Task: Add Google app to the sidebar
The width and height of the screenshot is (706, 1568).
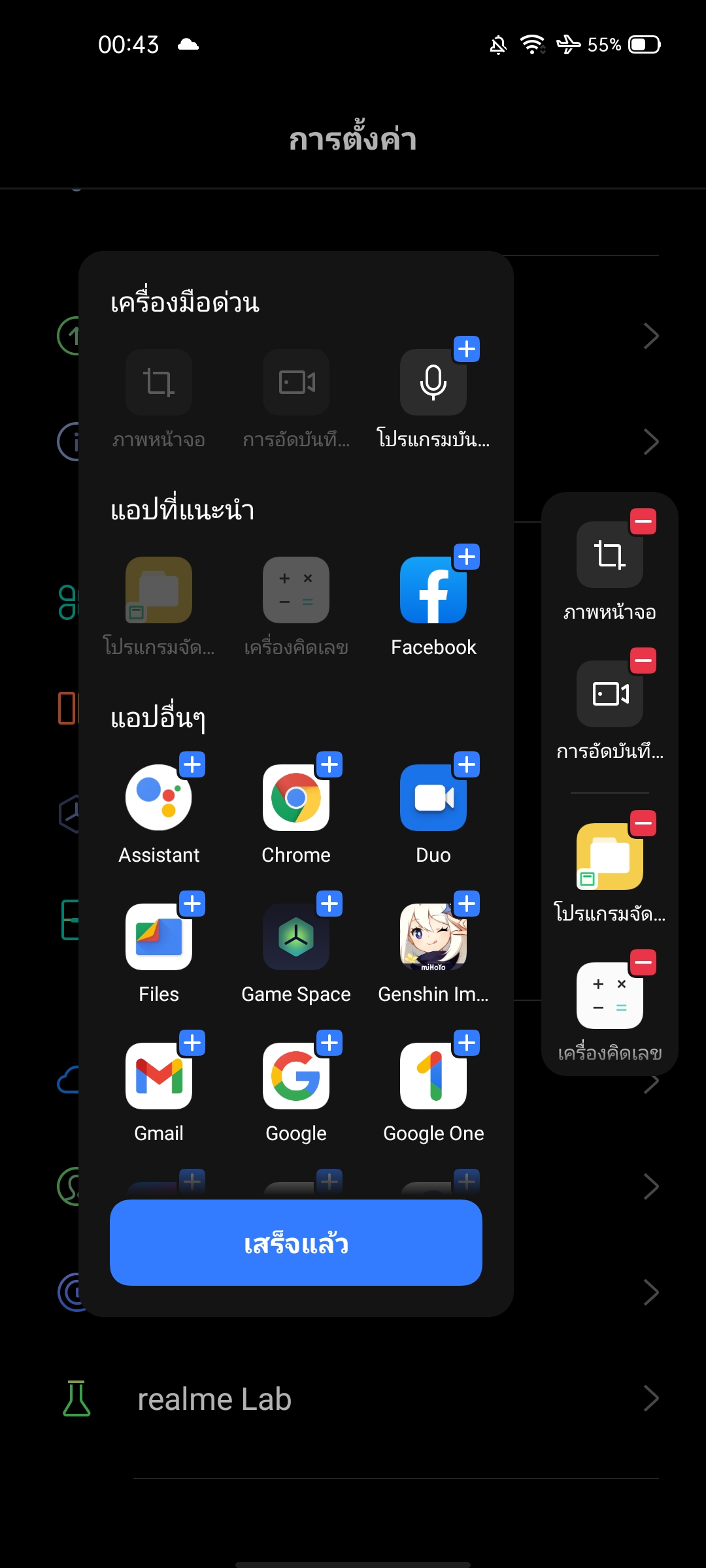Action: coord(329,1043)
